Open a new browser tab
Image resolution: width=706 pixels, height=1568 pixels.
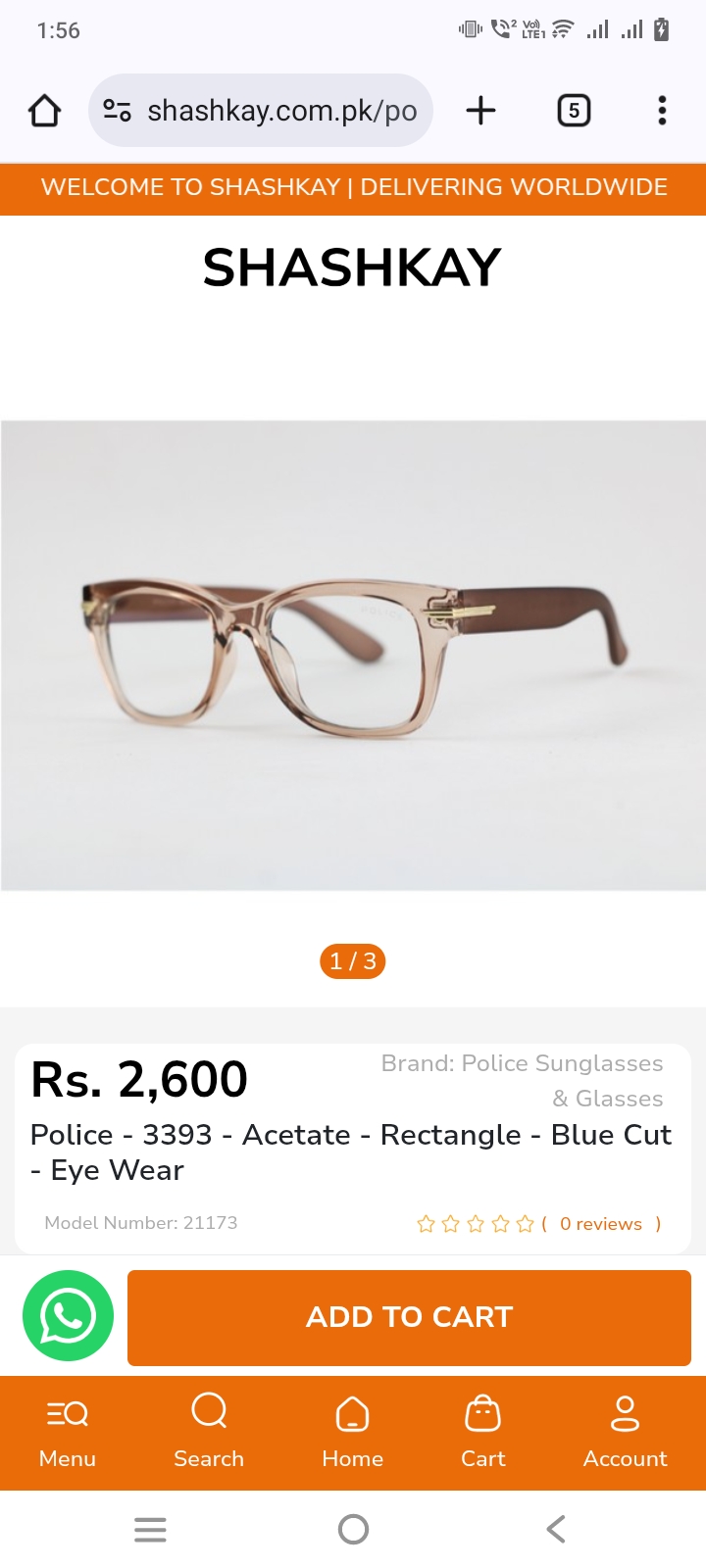[480, 111]
